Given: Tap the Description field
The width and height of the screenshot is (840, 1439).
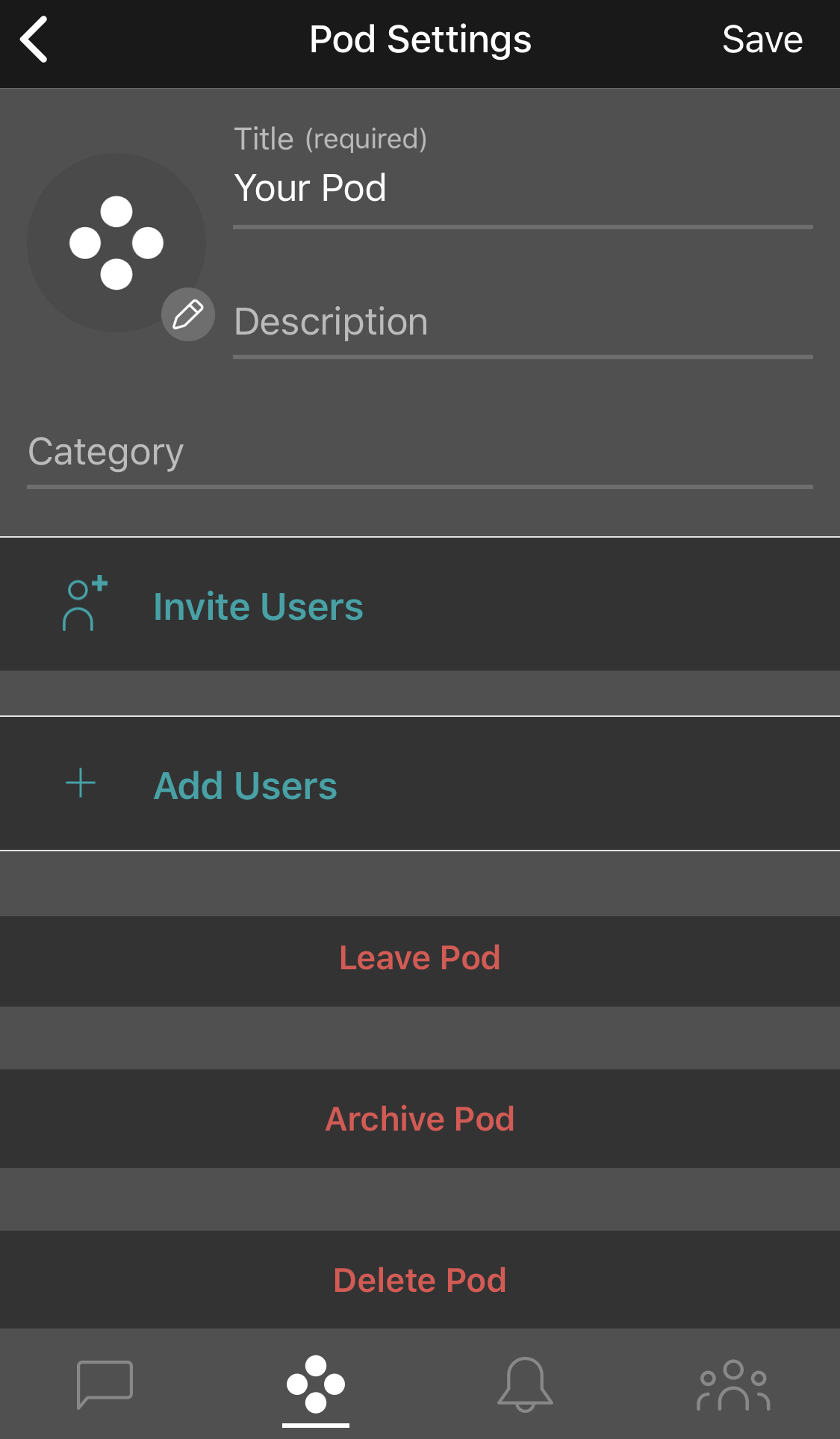Looking at the screenshot, I should (x=523, y=323).
